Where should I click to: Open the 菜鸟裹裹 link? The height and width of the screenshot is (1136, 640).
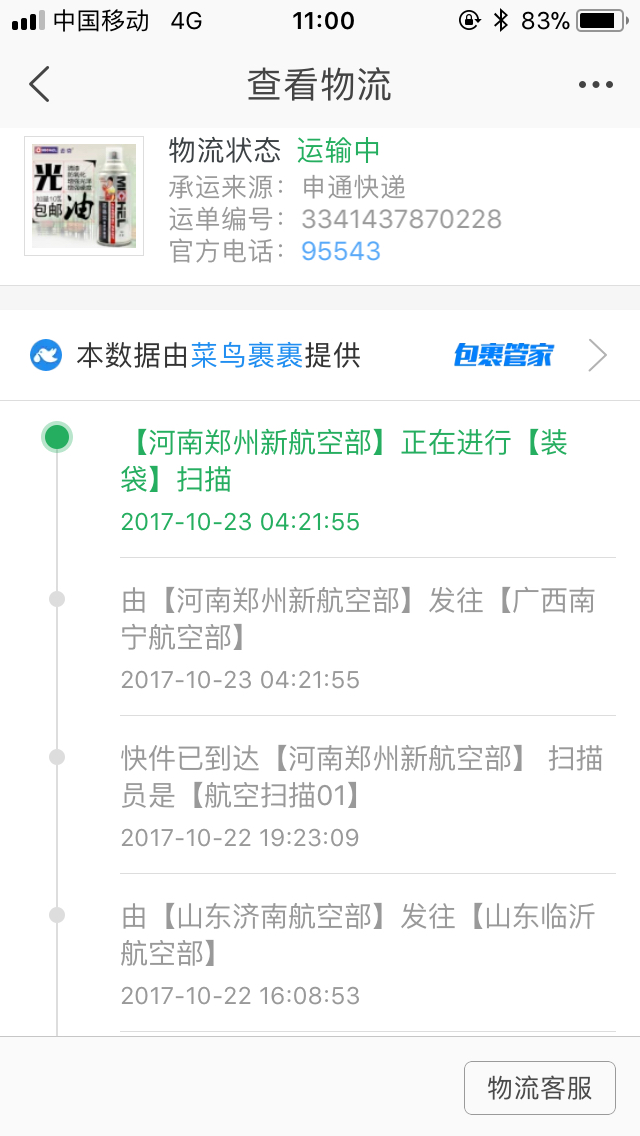pos(246,356)
